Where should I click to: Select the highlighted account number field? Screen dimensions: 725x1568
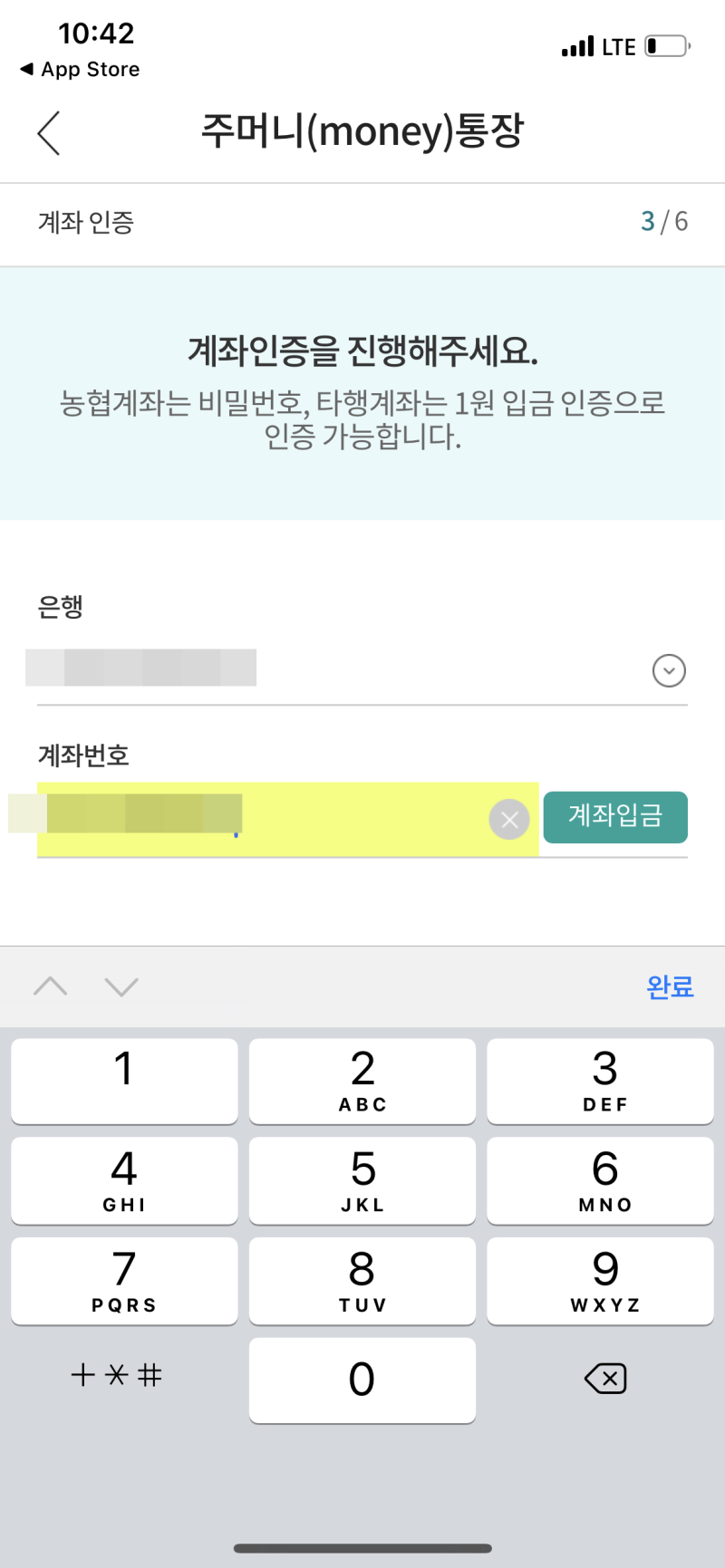[x=272, y=817]
